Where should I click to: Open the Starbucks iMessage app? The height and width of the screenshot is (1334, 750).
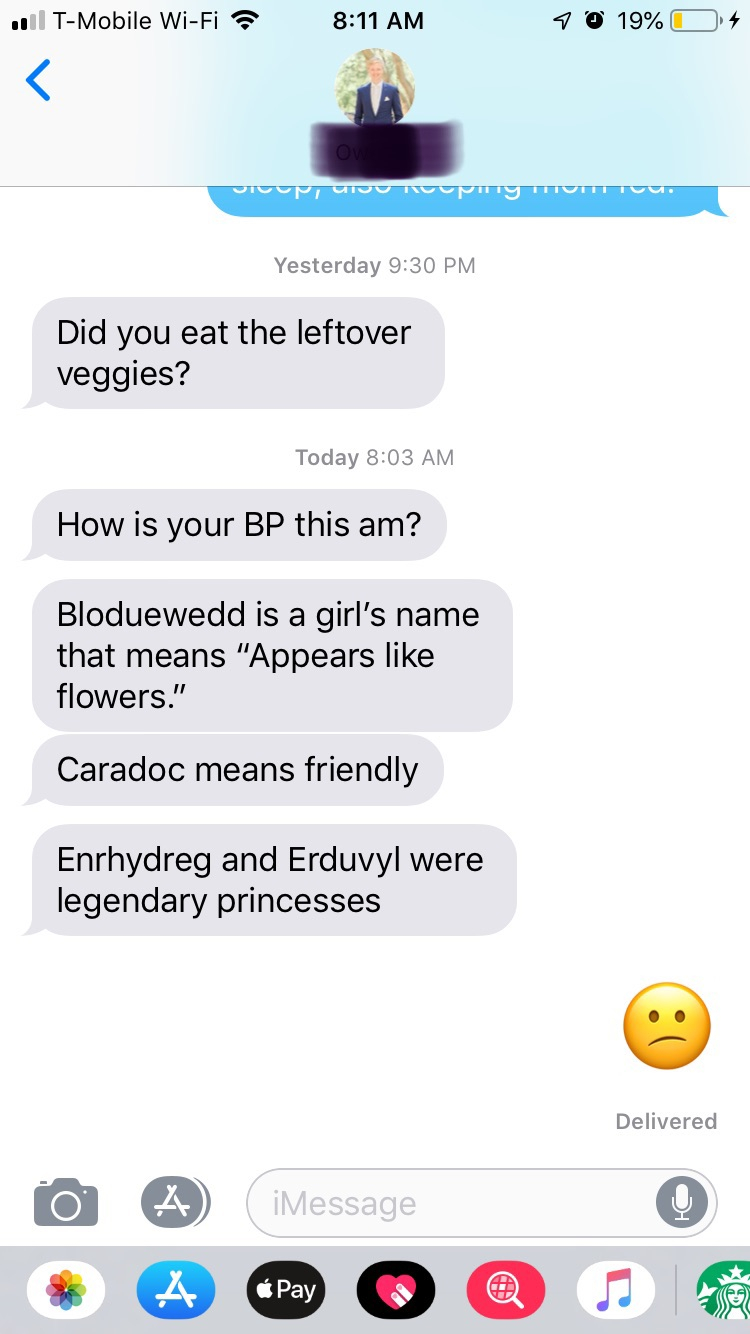725,1290
